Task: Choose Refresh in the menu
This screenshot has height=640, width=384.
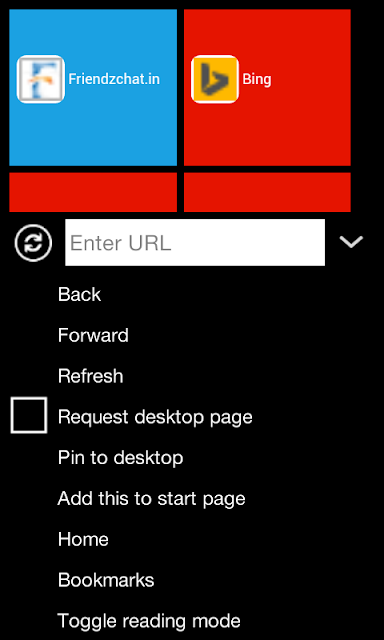Action: coord(91,376)
